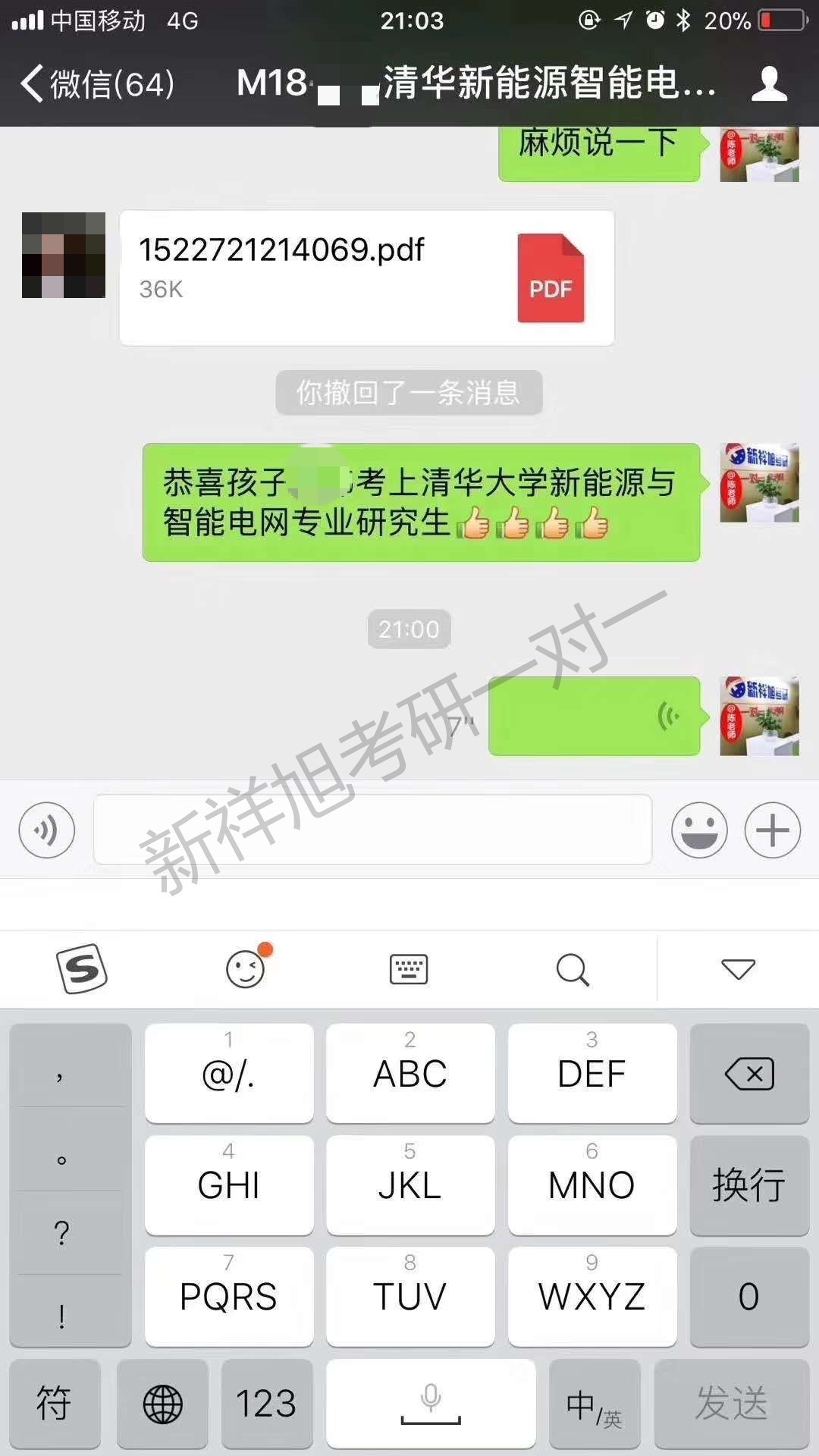The height and width of the screenshot is (1456, 819).
Task: Open the keyboard search tool
Action: tap(573, 969)
